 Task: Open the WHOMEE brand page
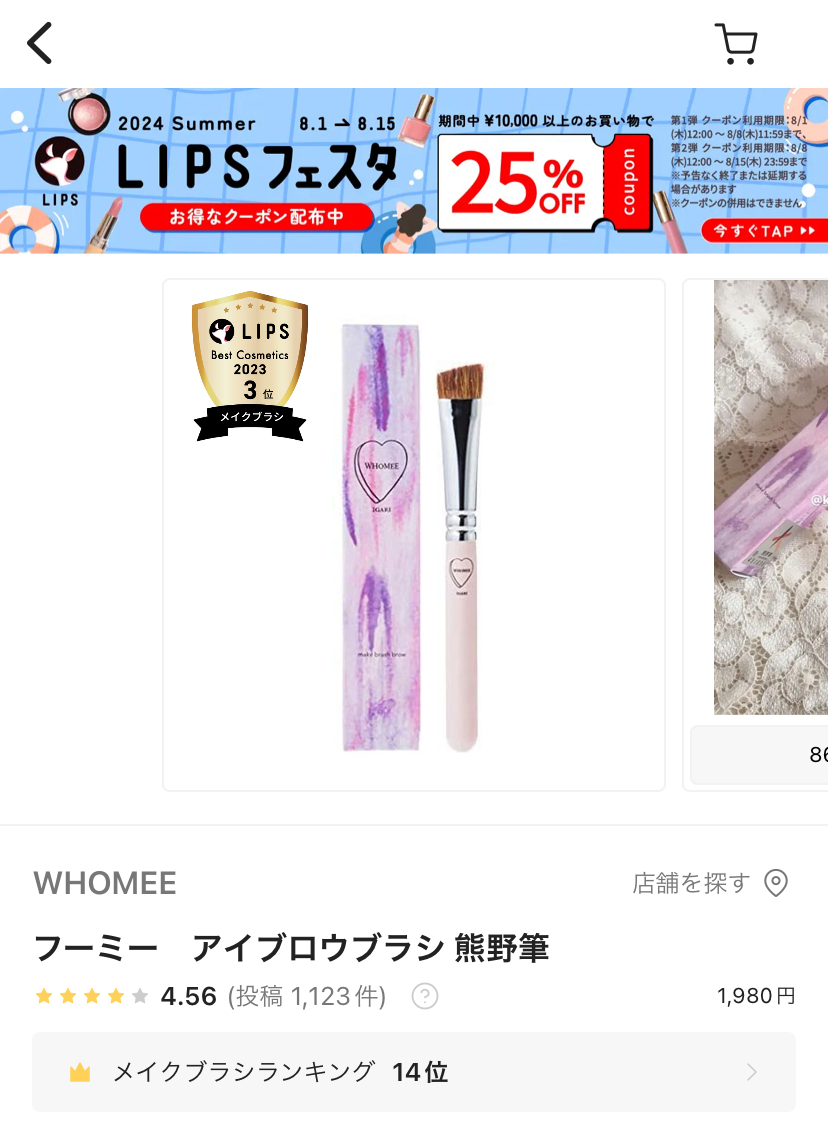click(105, 883)
